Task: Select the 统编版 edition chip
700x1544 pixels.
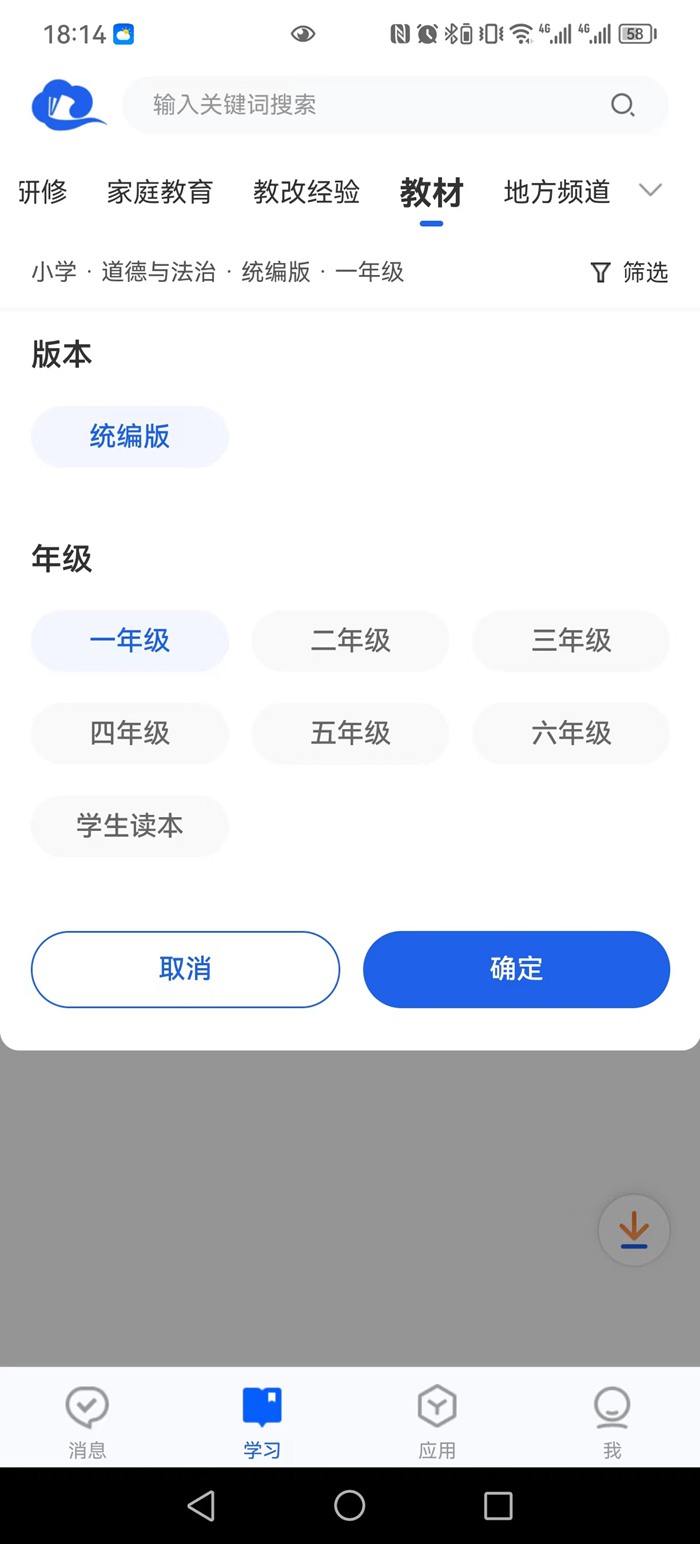Action: (x=130, y=436)
